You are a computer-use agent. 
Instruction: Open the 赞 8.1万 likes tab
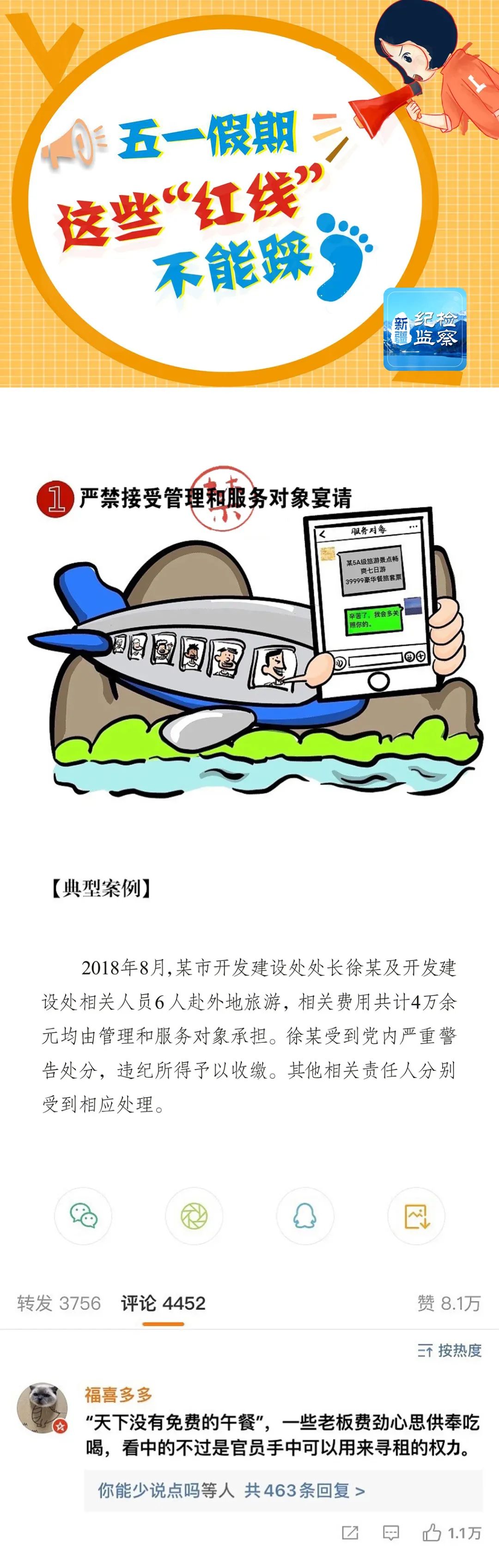pos(449,1303)
